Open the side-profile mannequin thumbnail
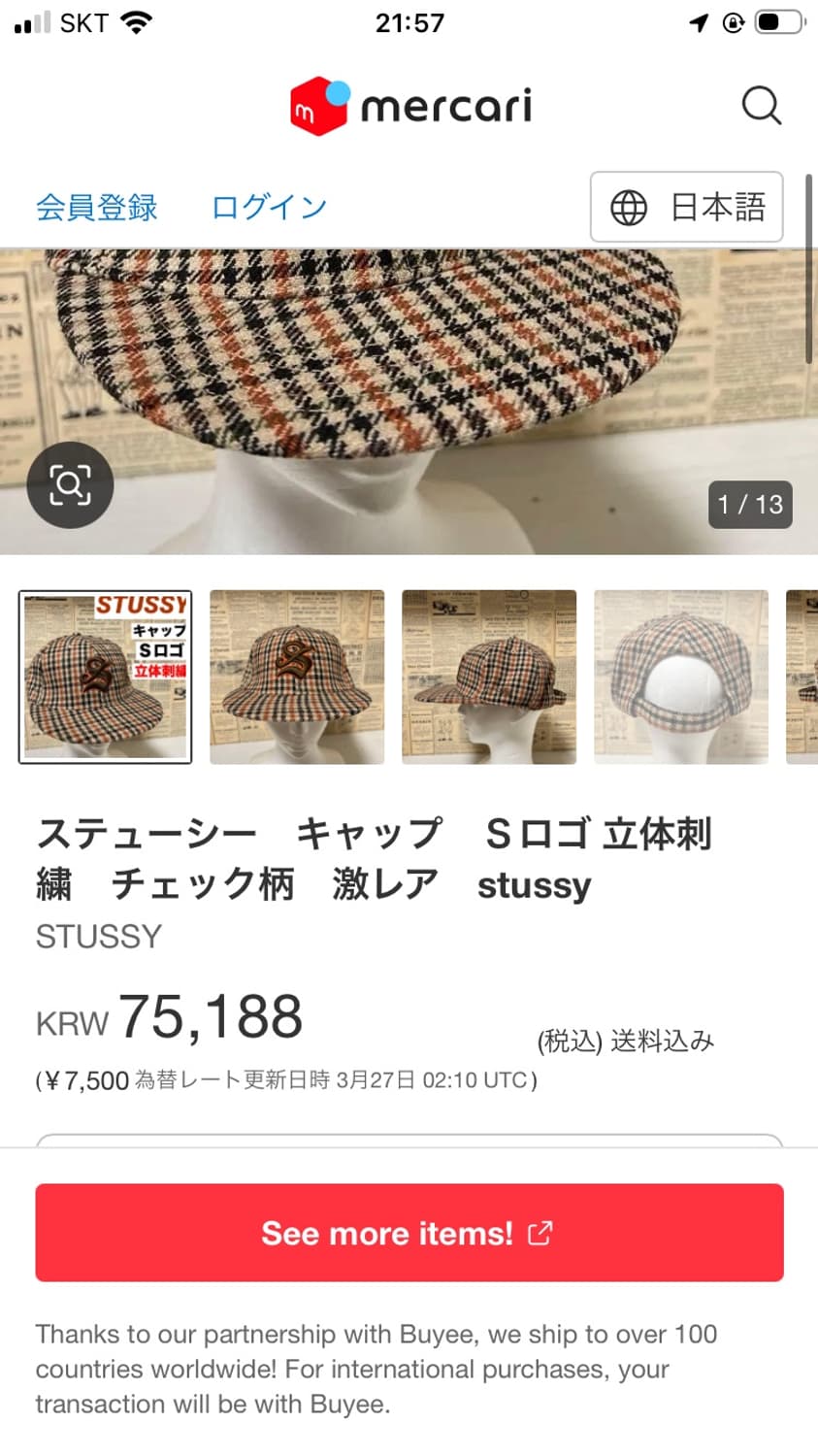818x1456 pixels. coord(489,675)
